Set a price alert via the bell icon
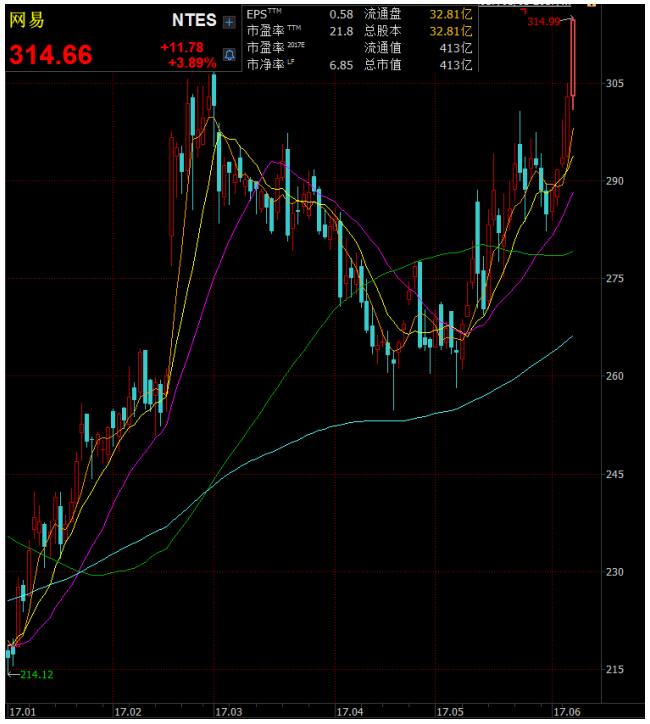Screen dimensions: 650x724 point(229,52)
